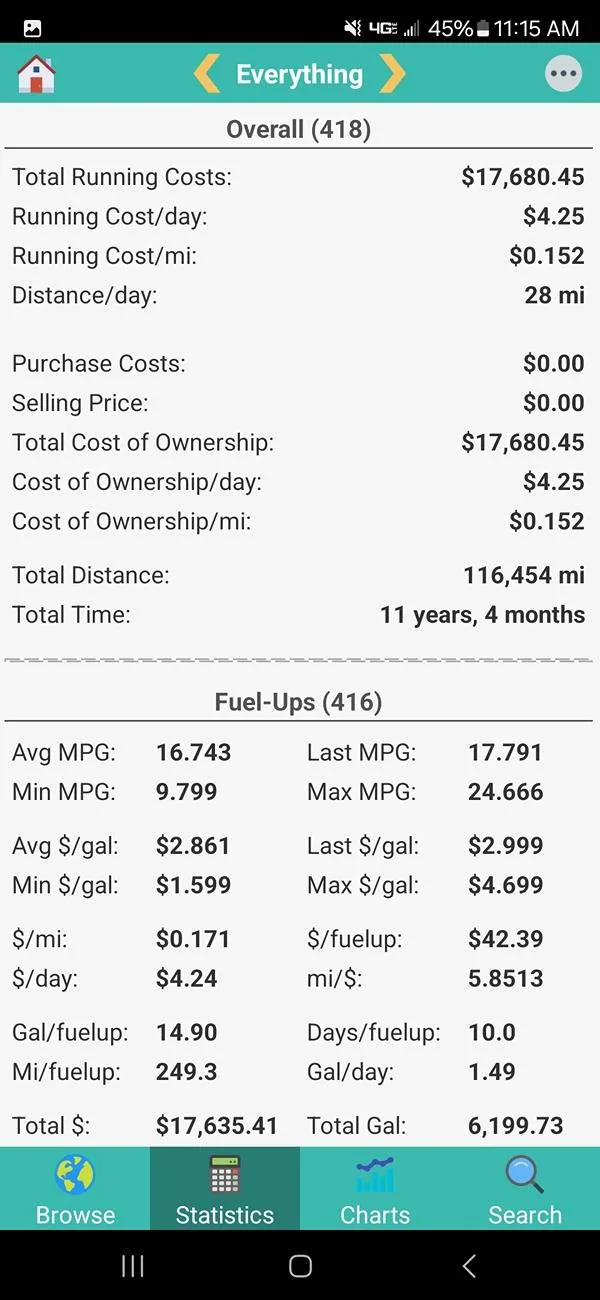This screenshot has width=600, height=1300.
Task: Select the previous vehicle with left arrow
Action: pyautogui.click(x=207, y=74)
